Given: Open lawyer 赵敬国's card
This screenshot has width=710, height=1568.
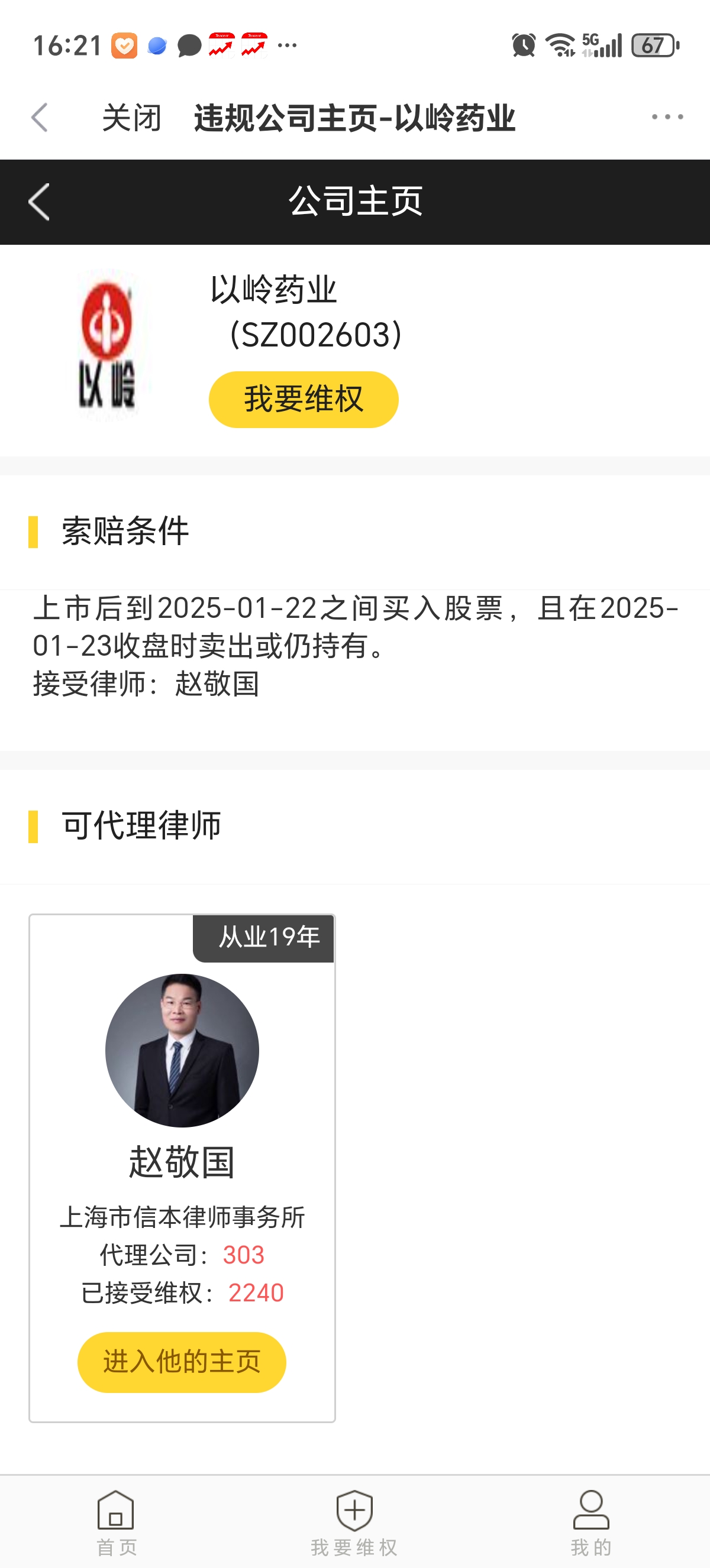Looking at the screenshot, I should pos(182,1096).
